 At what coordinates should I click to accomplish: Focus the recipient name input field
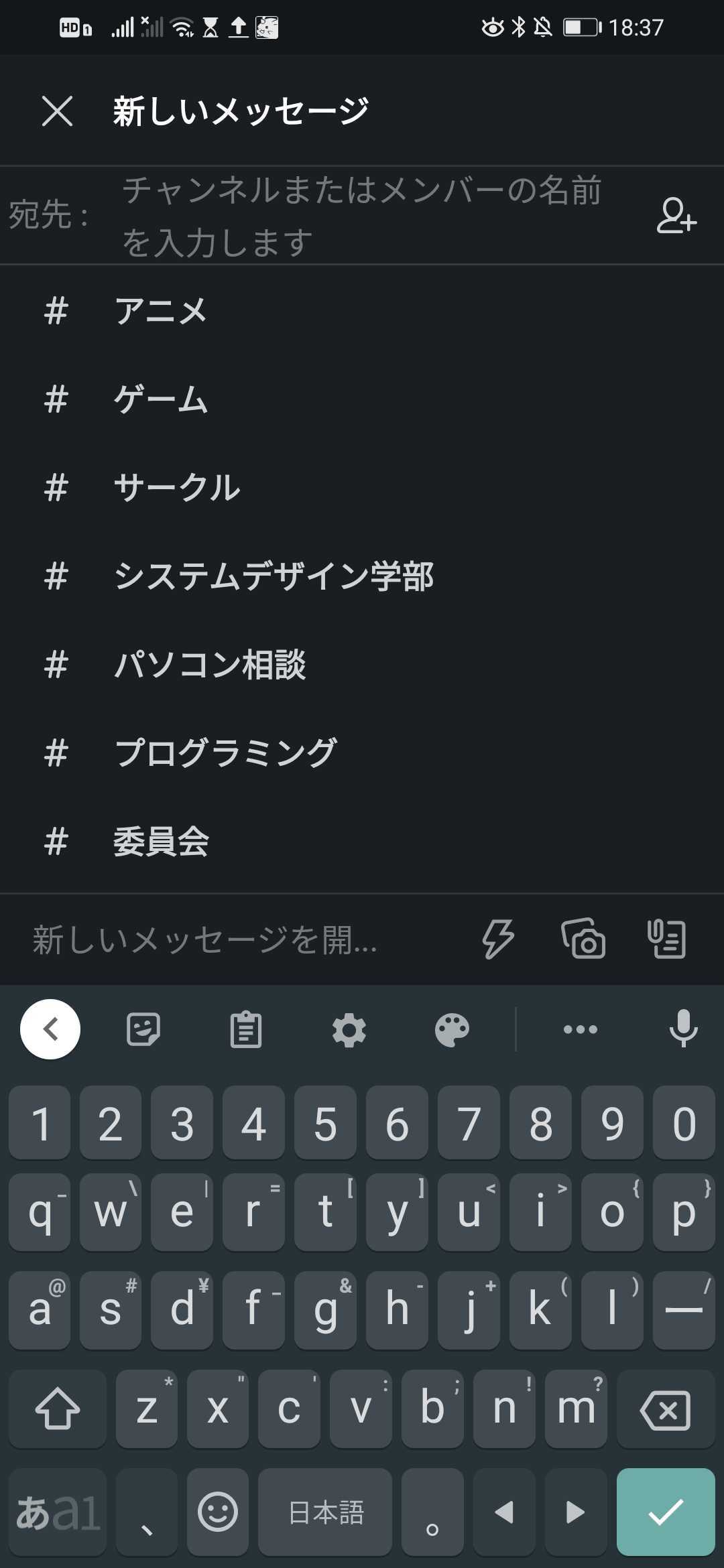tap(362, 216)
